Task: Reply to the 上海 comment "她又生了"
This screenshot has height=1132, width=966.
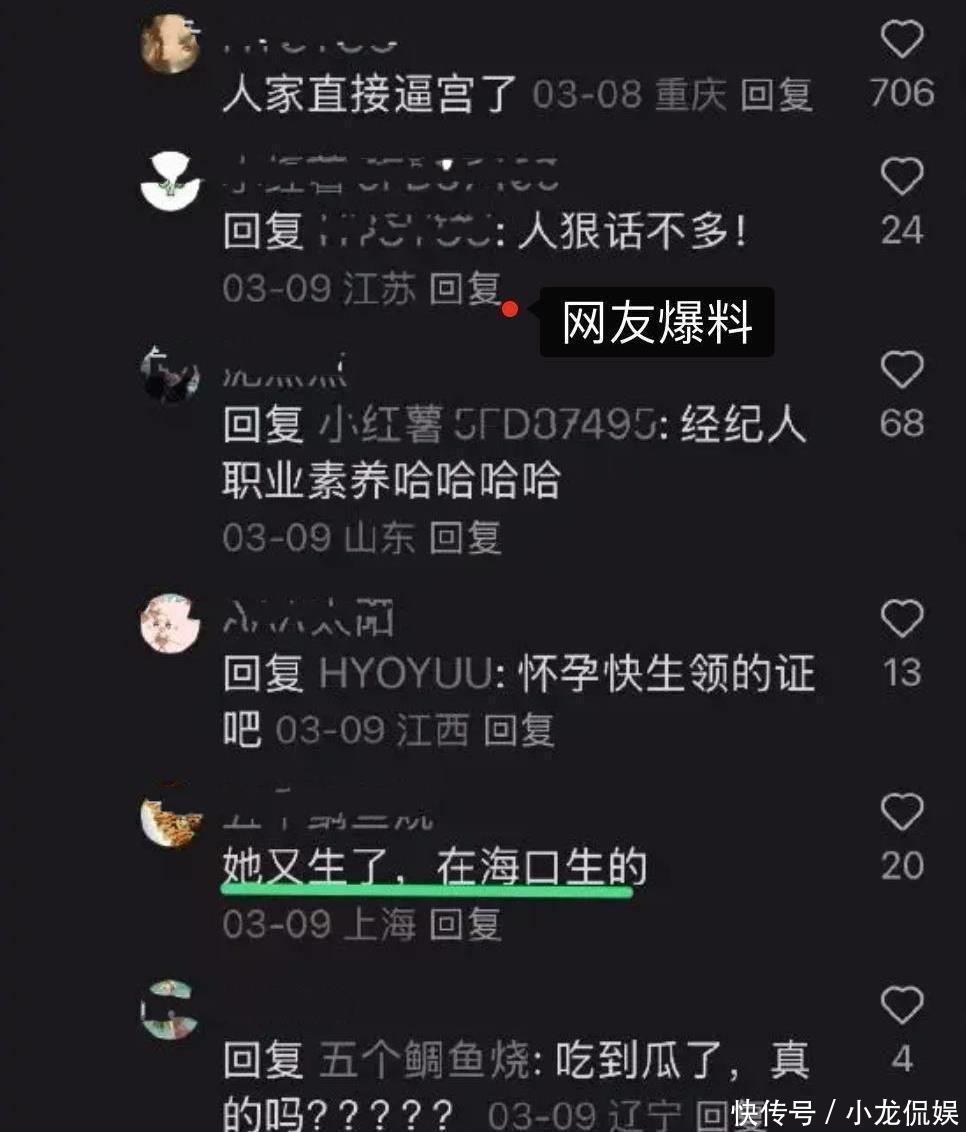Action: click(x=465, y=924)
